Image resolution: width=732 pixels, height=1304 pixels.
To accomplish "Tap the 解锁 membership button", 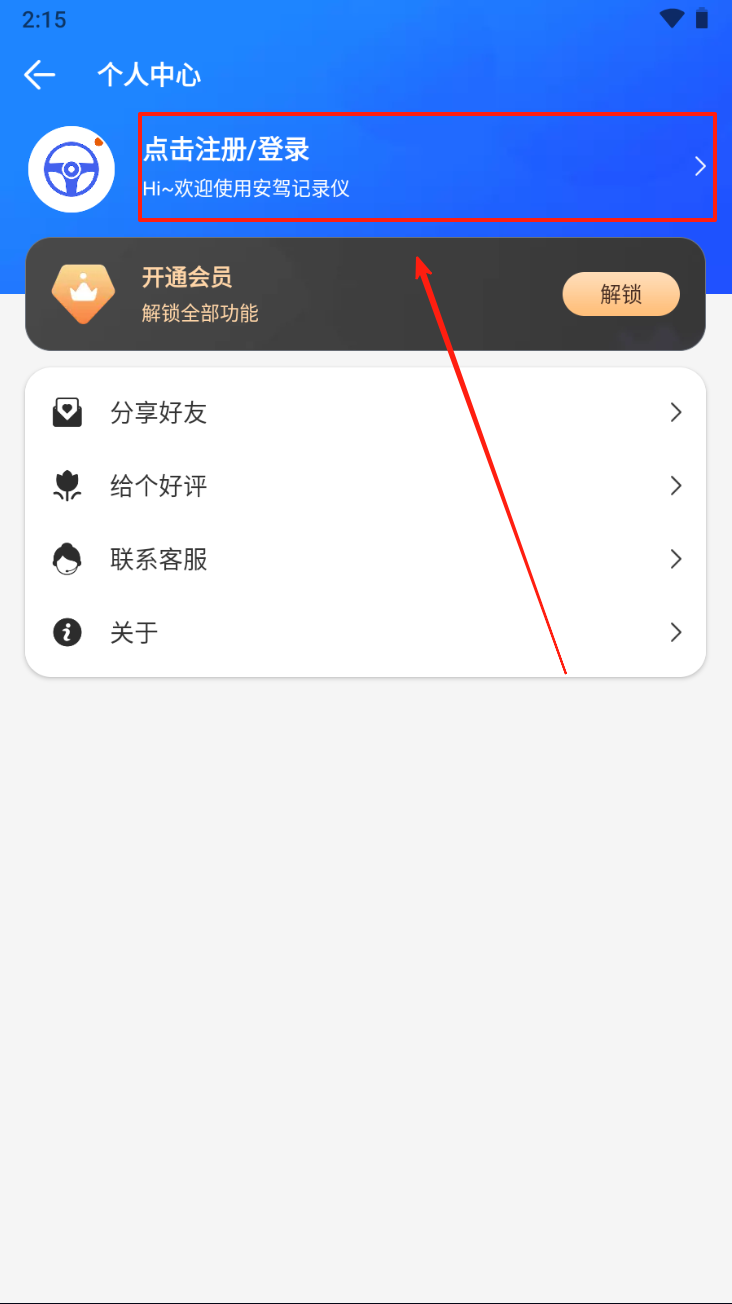I will [x=620, y=294].
